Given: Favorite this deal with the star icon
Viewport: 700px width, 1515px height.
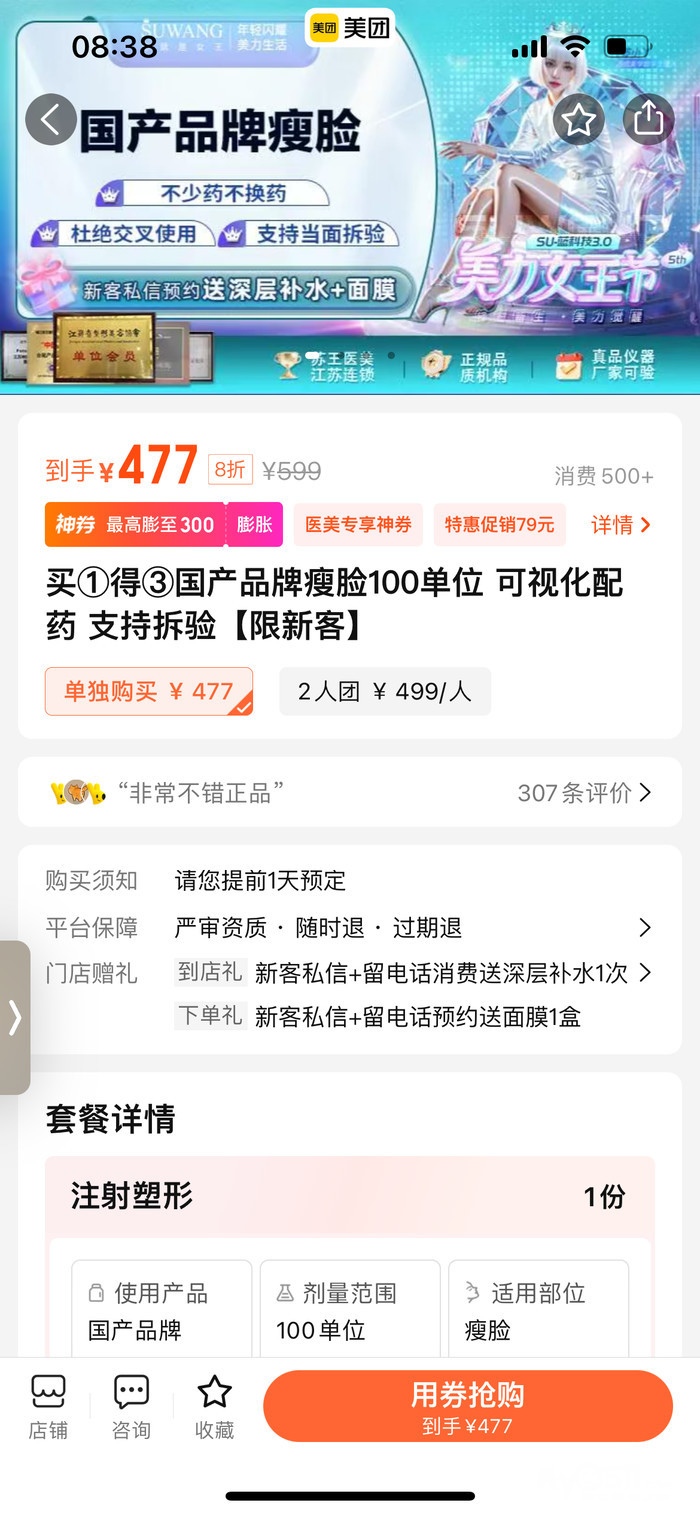Looking at the screenshot, I should click(579, 120).
